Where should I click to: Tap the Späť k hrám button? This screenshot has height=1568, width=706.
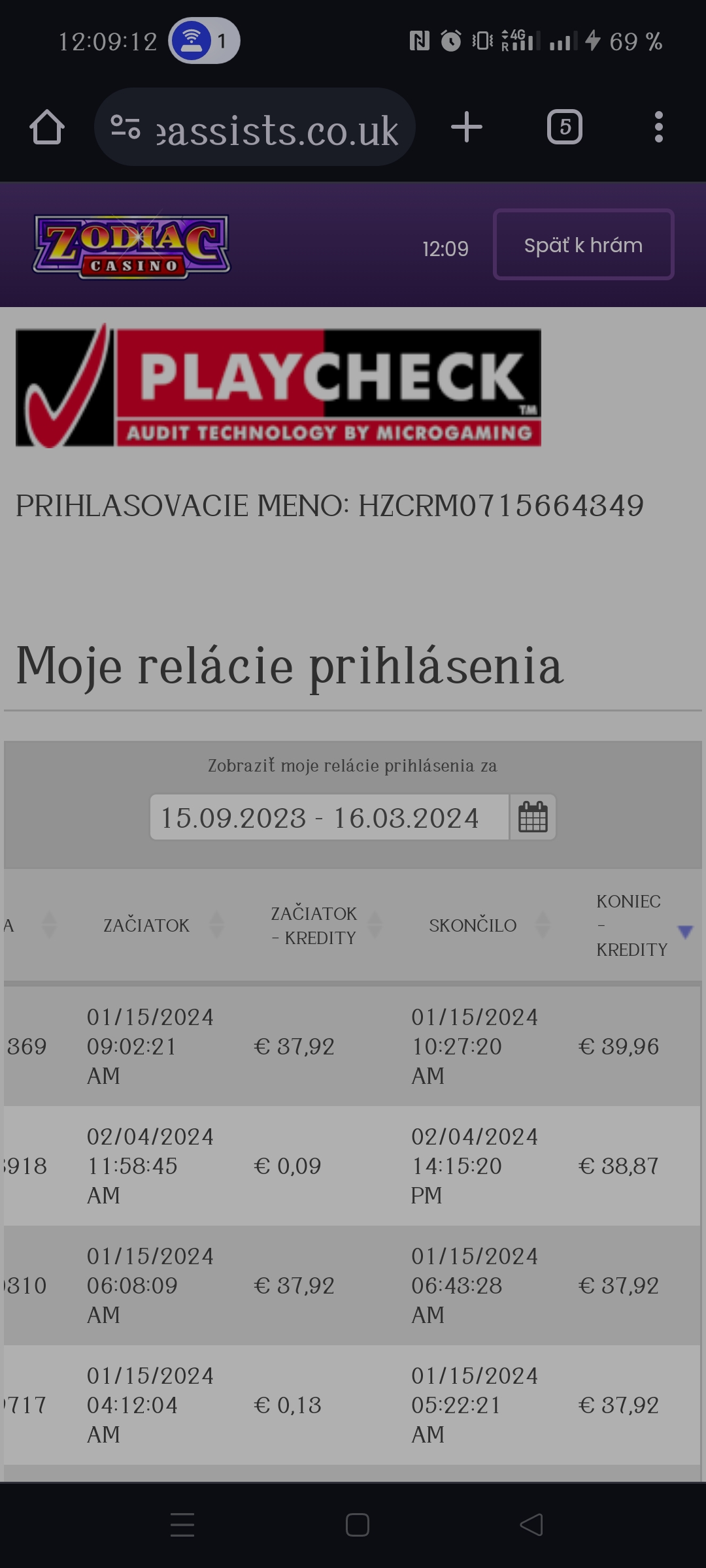(583, 245)
